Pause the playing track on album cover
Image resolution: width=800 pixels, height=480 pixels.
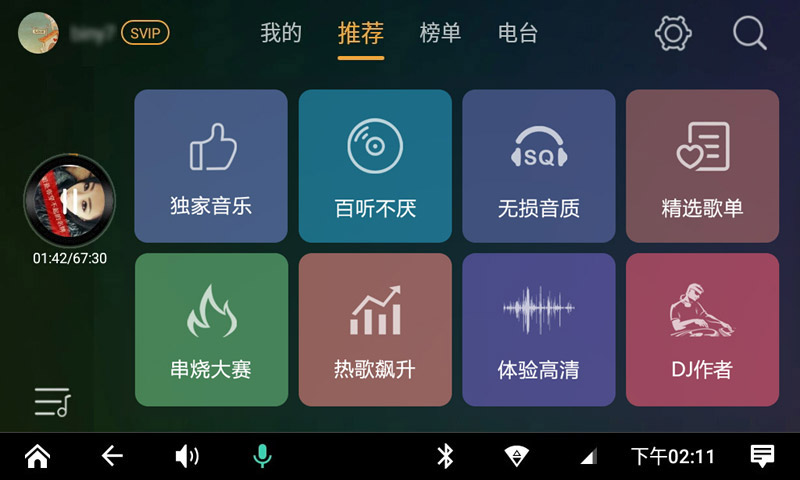(x=69, y=201)
